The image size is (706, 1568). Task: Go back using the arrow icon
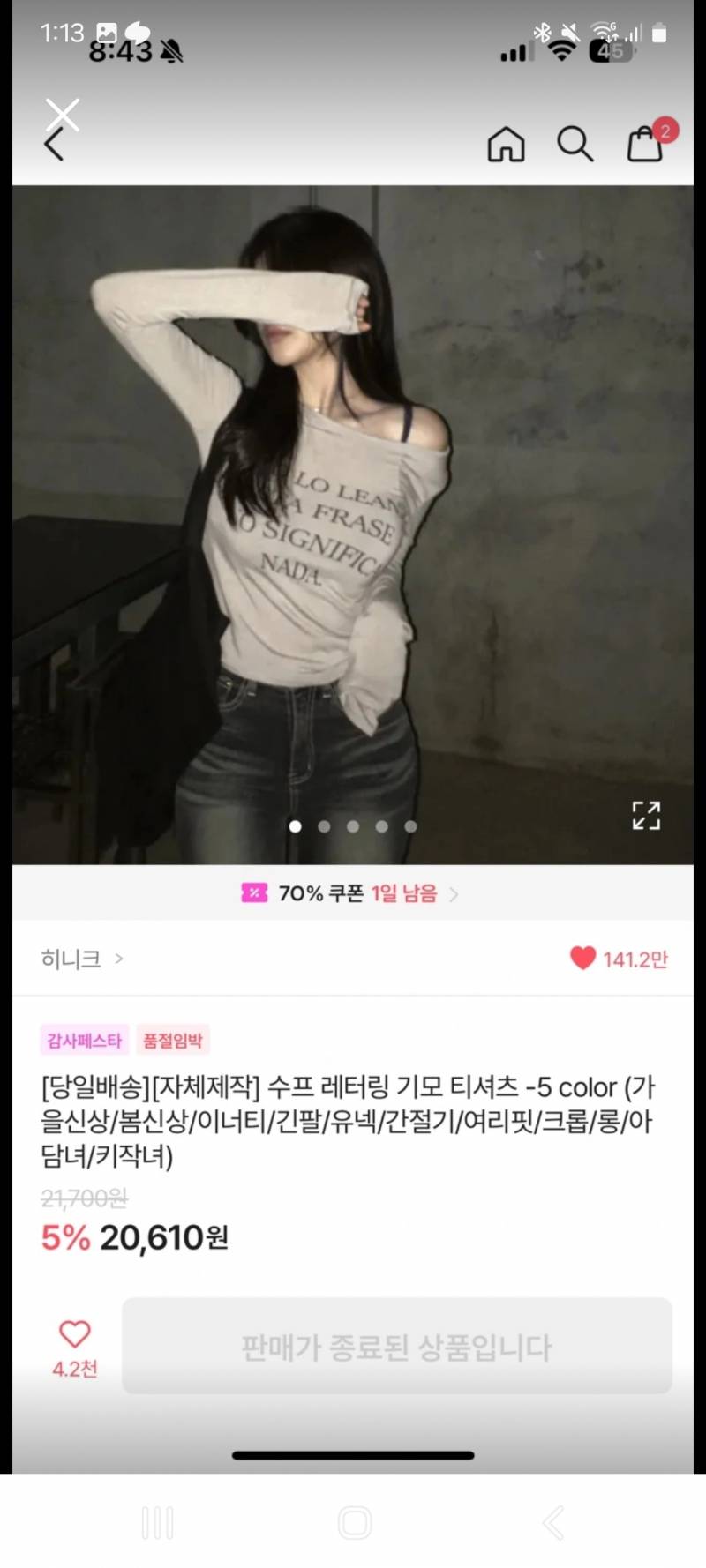pyautogui.click(x=53, y=146)
